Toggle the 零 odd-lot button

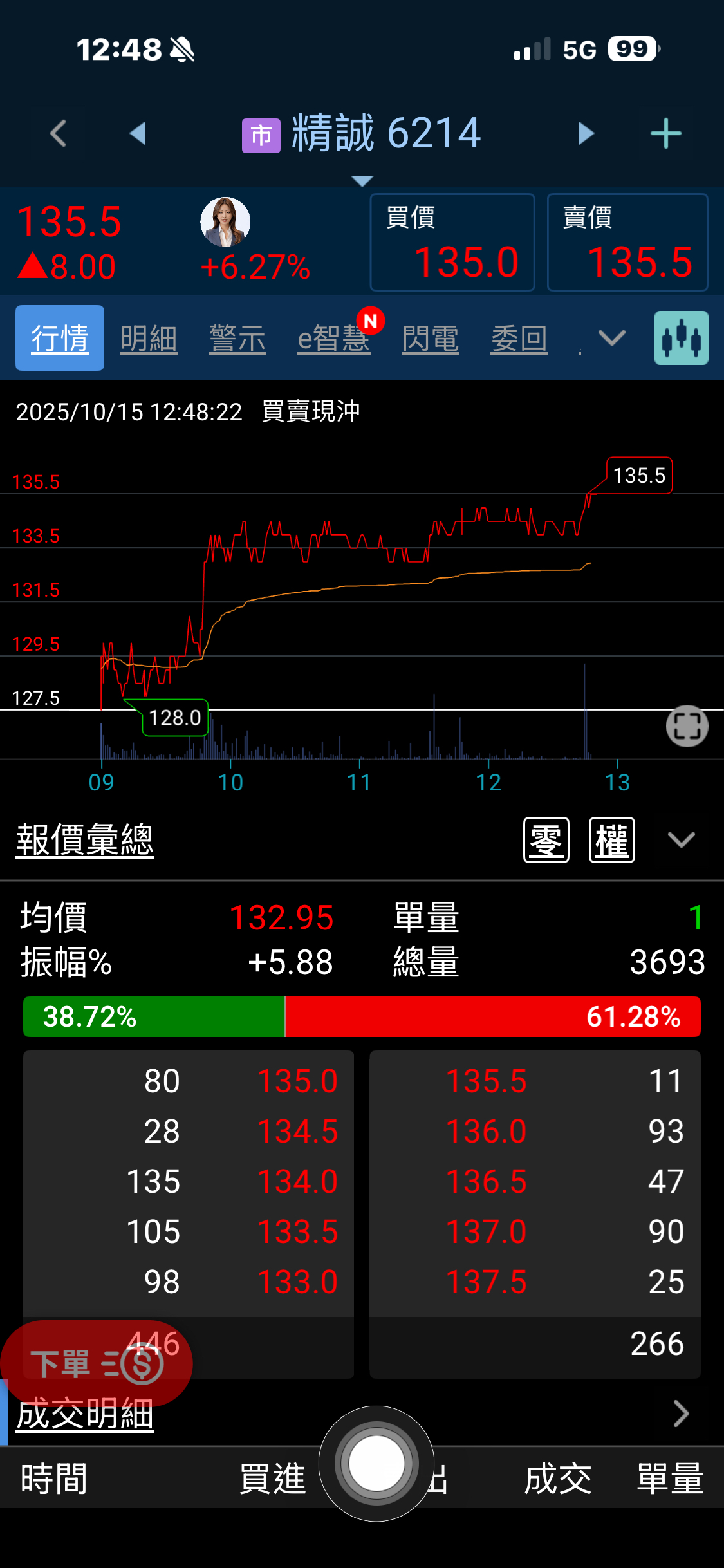546,840
